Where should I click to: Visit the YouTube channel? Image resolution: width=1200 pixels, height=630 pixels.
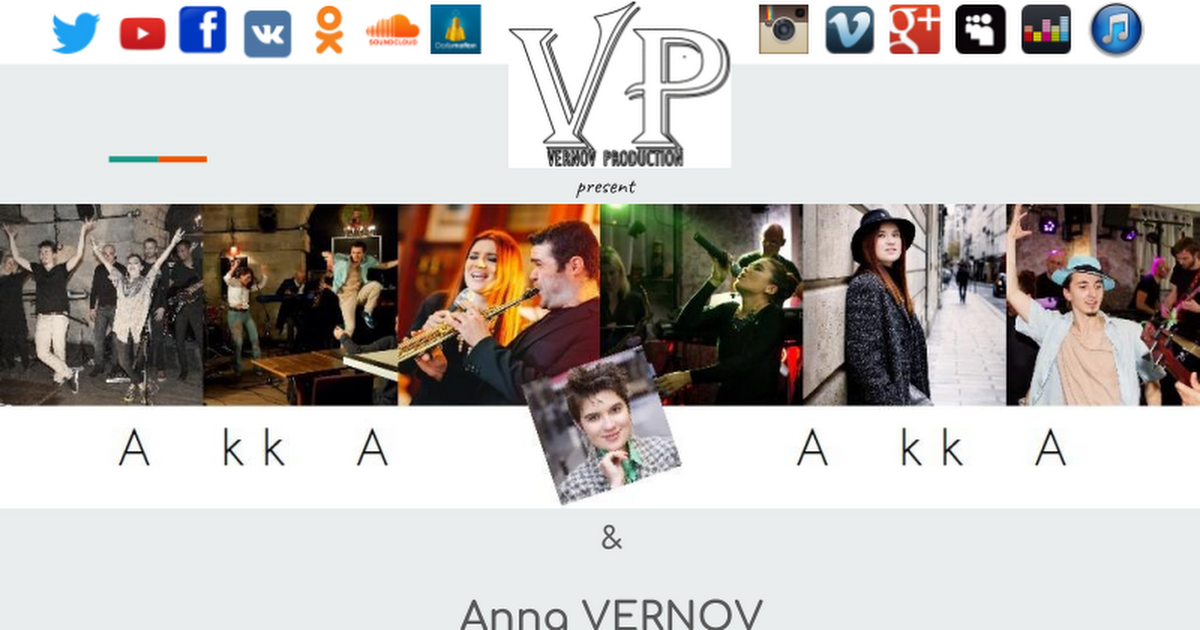click(142, 33)
